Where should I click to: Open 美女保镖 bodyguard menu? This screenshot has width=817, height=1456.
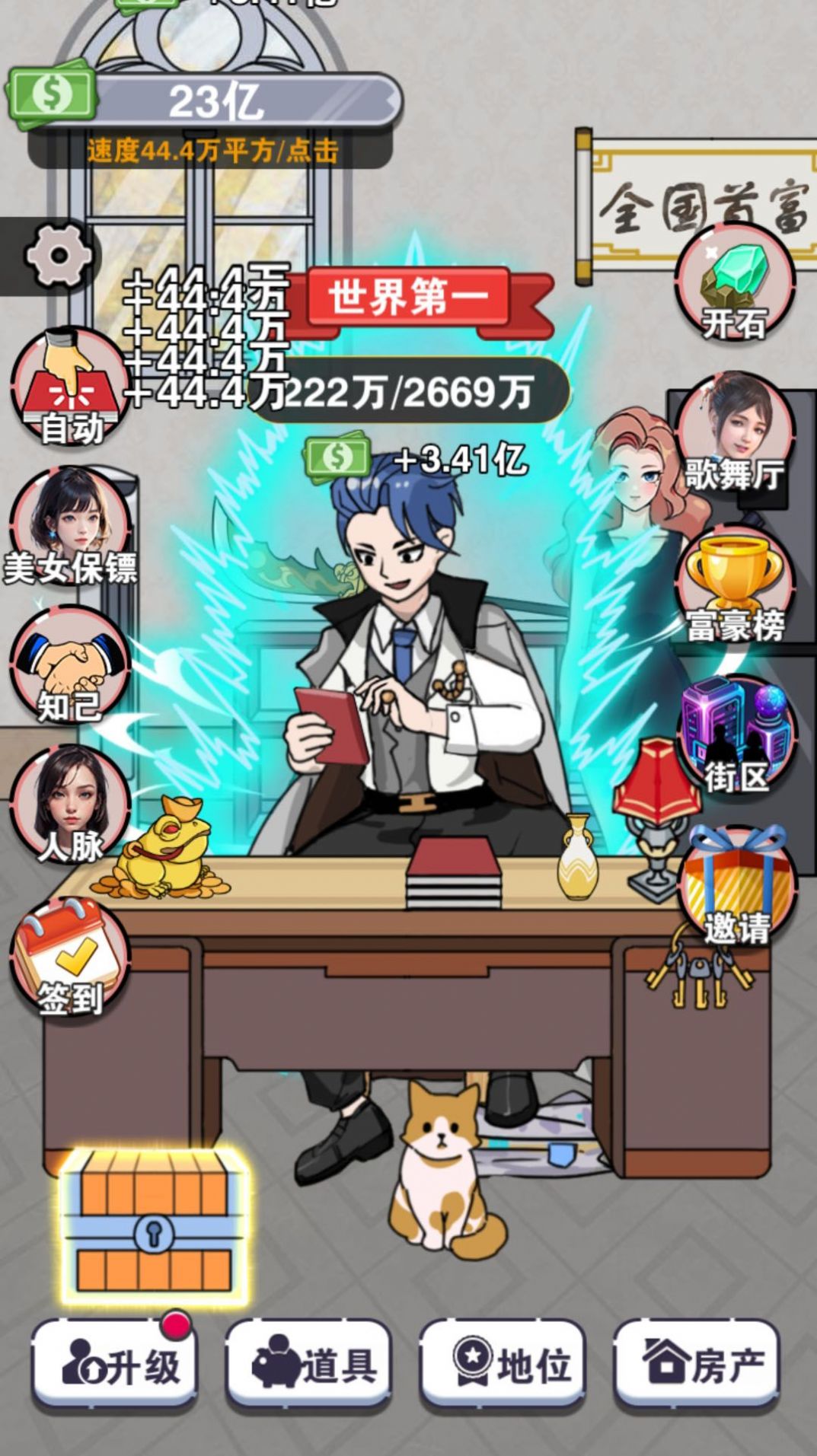click(70, 527)
